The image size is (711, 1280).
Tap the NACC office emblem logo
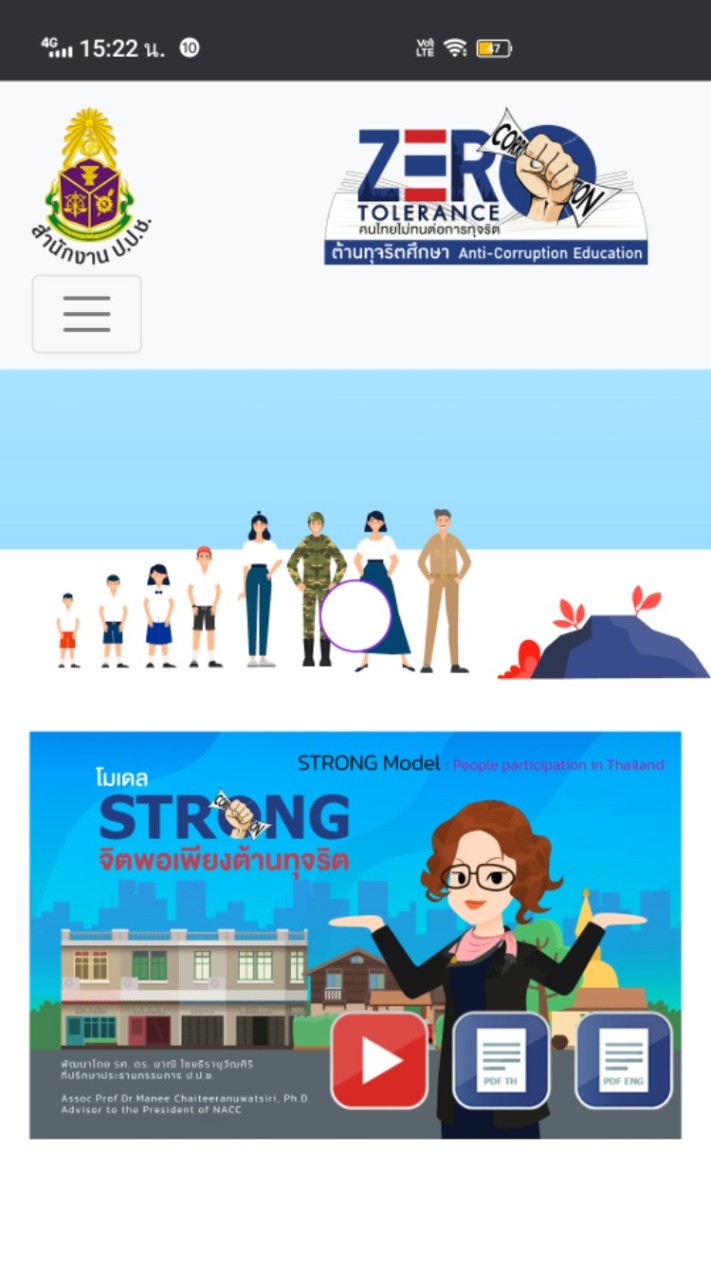[90, 186]
